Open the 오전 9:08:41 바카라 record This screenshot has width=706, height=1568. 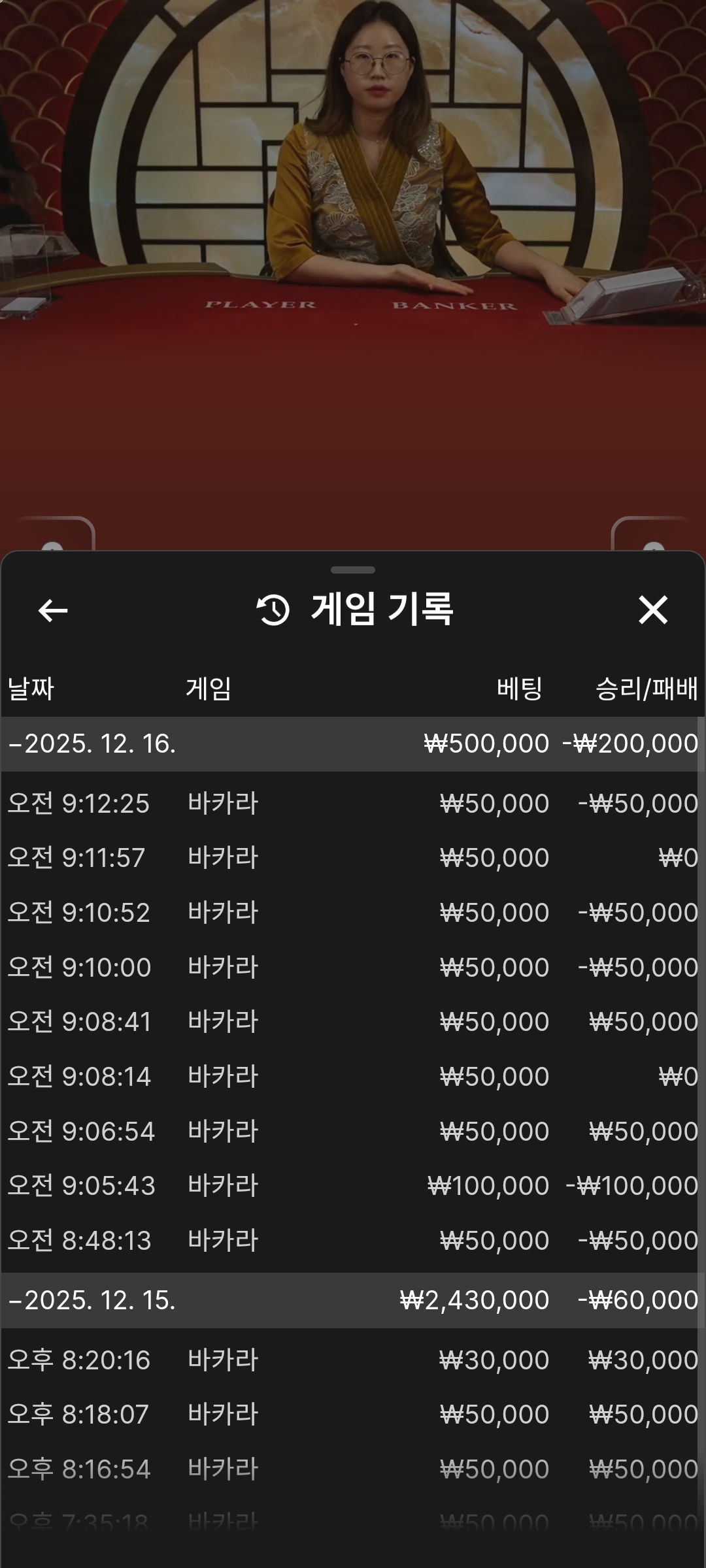click(353, 1022)
